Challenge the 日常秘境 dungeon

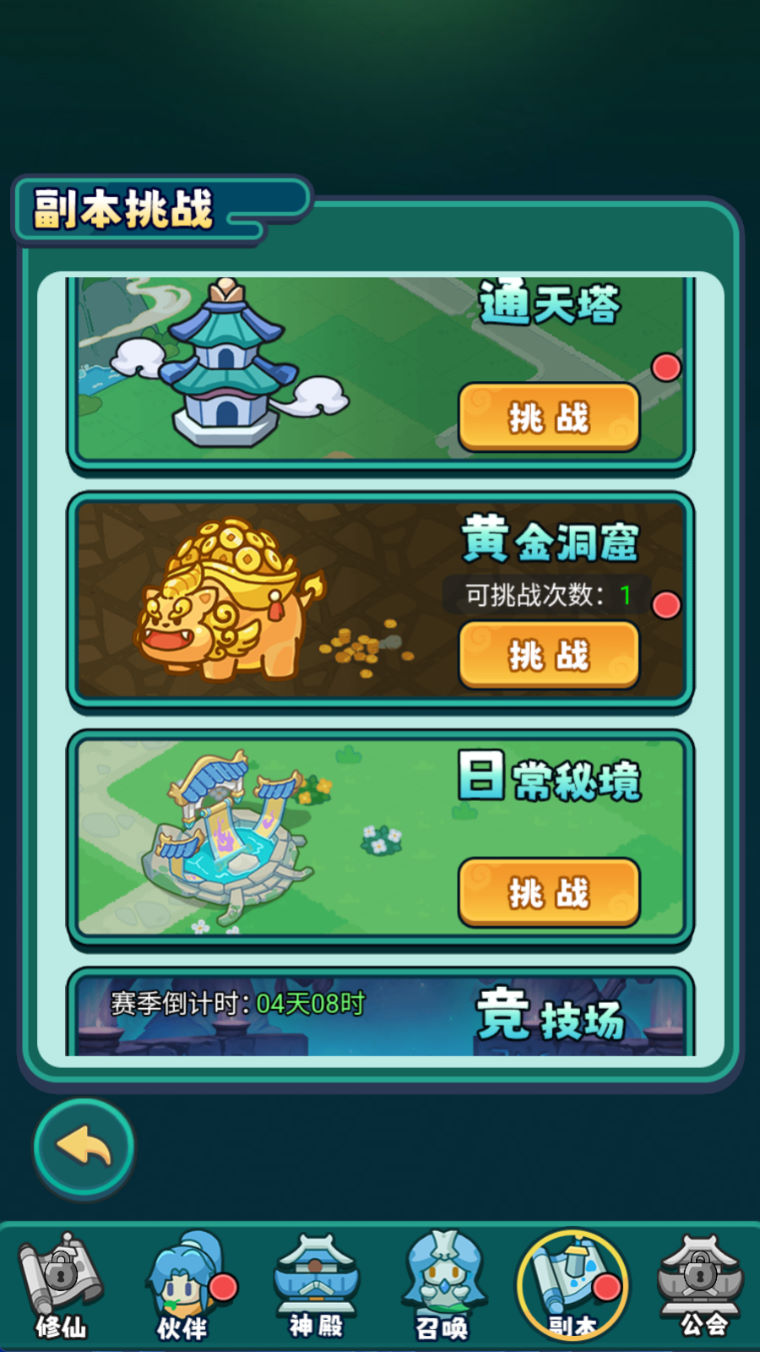[548, 892]
